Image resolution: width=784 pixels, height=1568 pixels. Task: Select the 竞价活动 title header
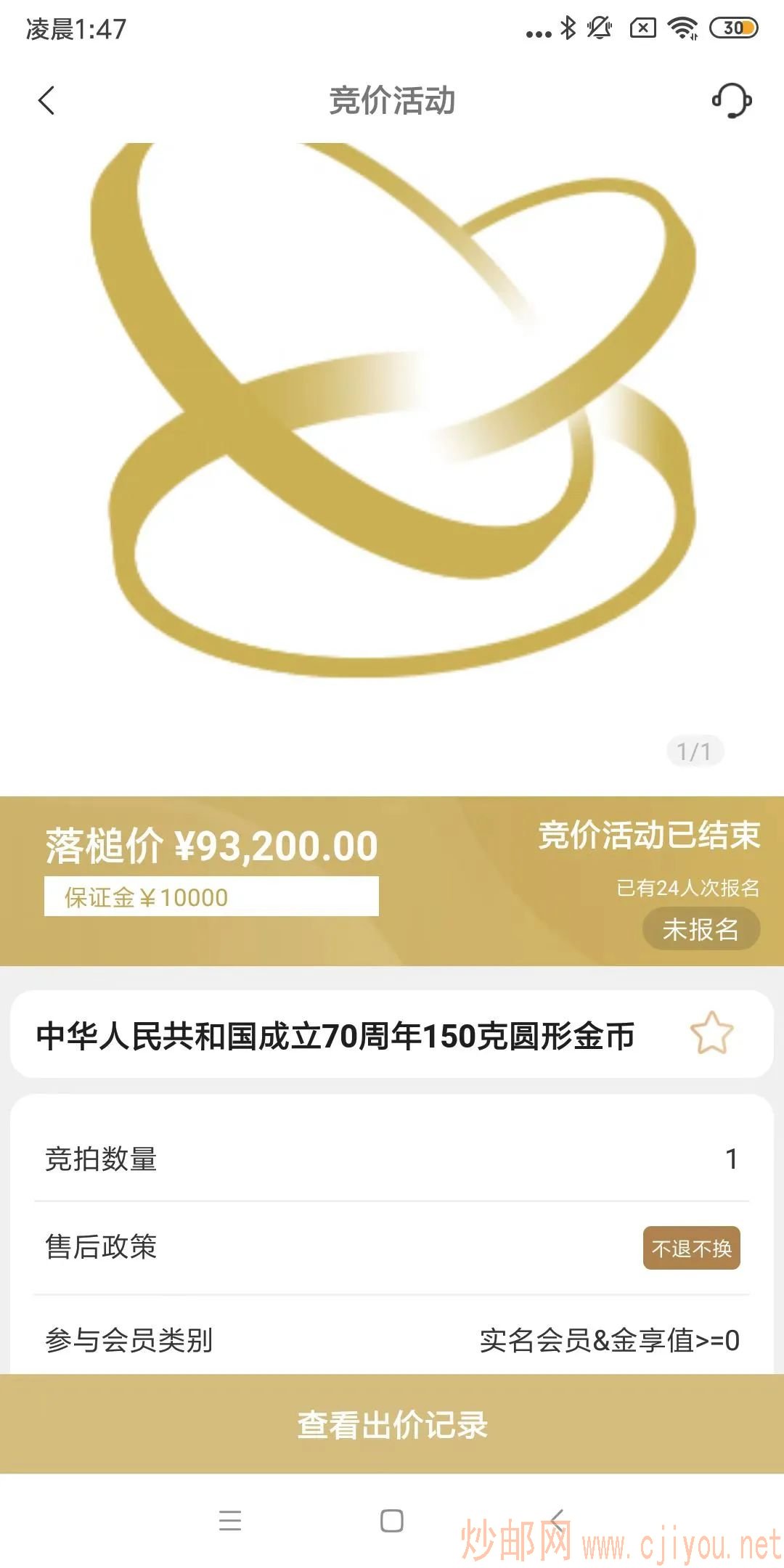(391, 102)
